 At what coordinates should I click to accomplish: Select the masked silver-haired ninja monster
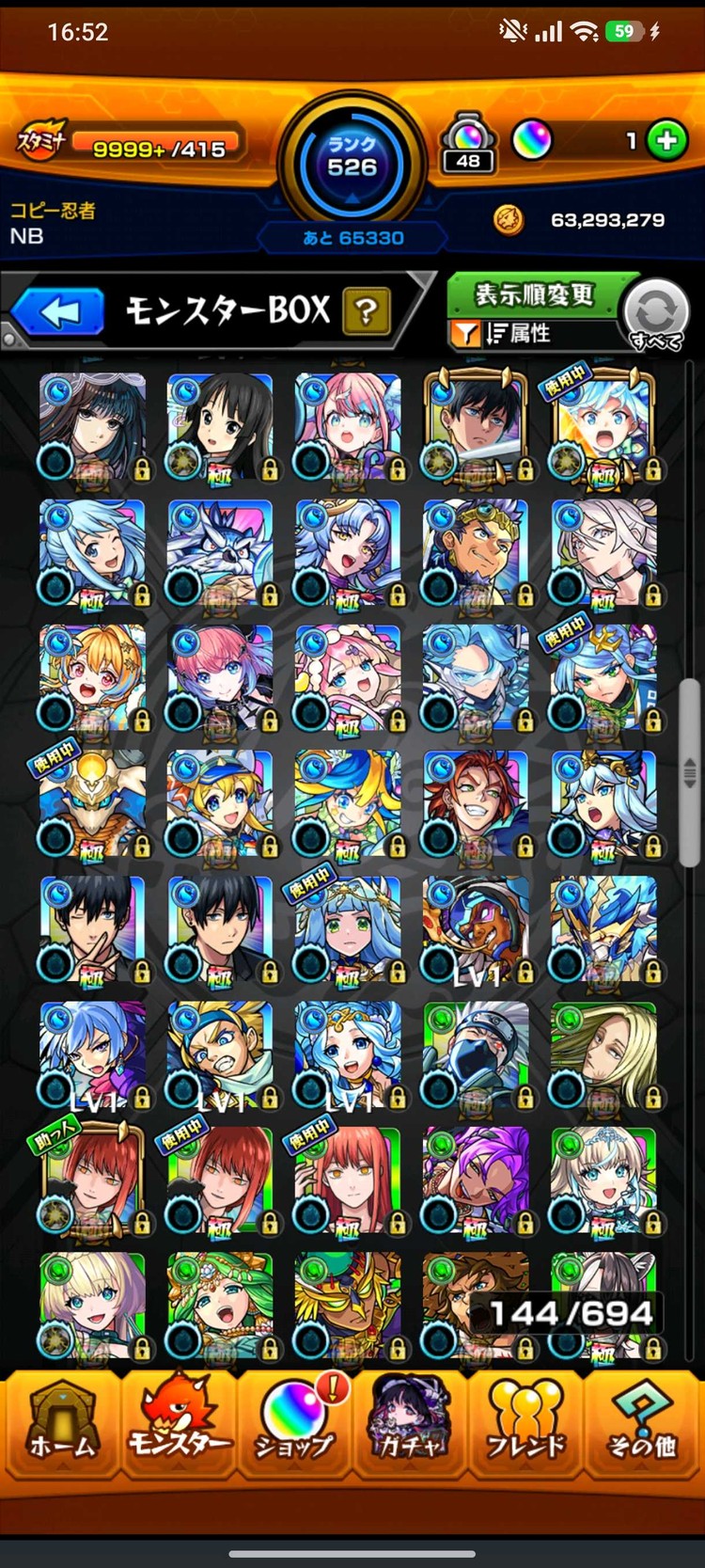coord(476,1055)
